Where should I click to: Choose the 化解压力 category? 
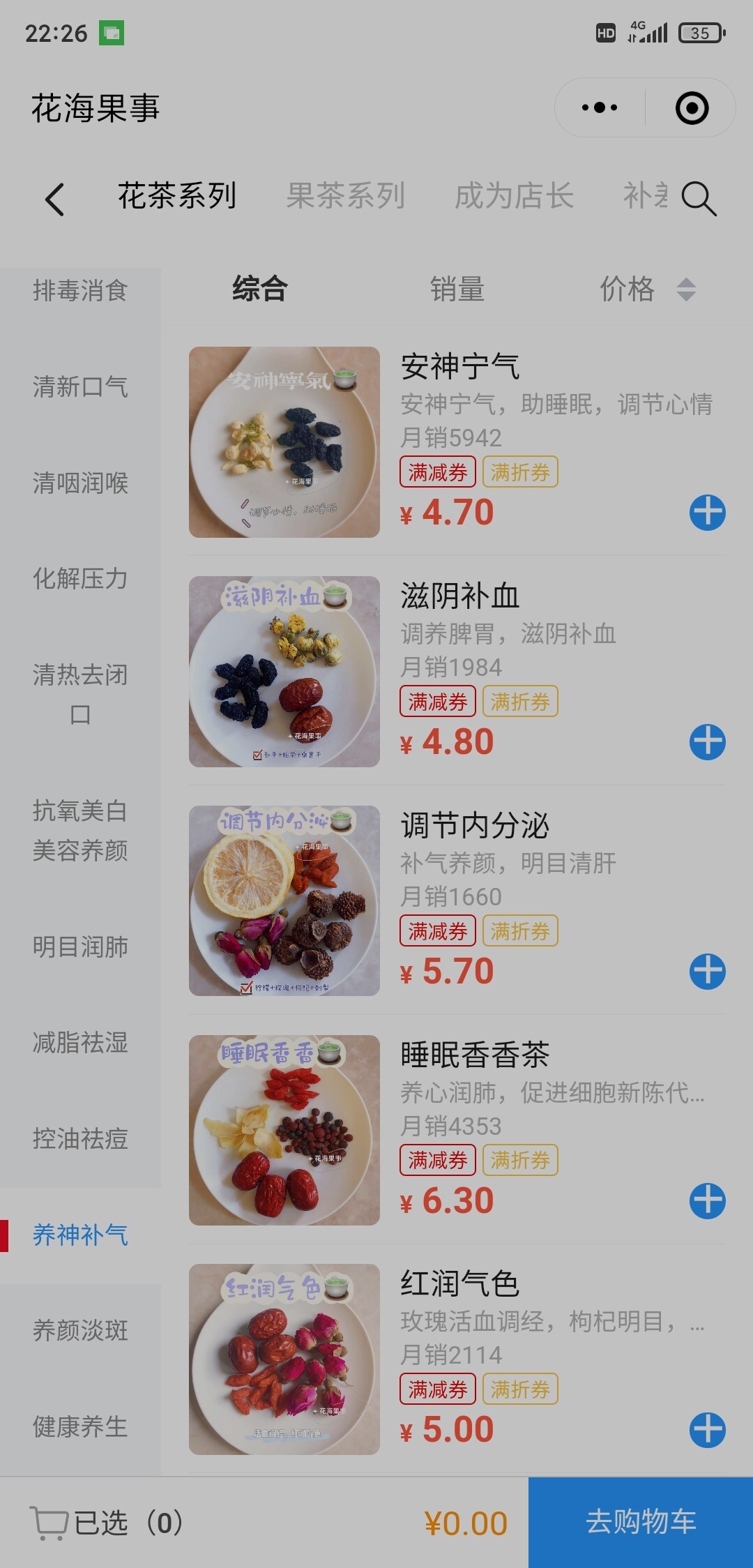[80, 579]
